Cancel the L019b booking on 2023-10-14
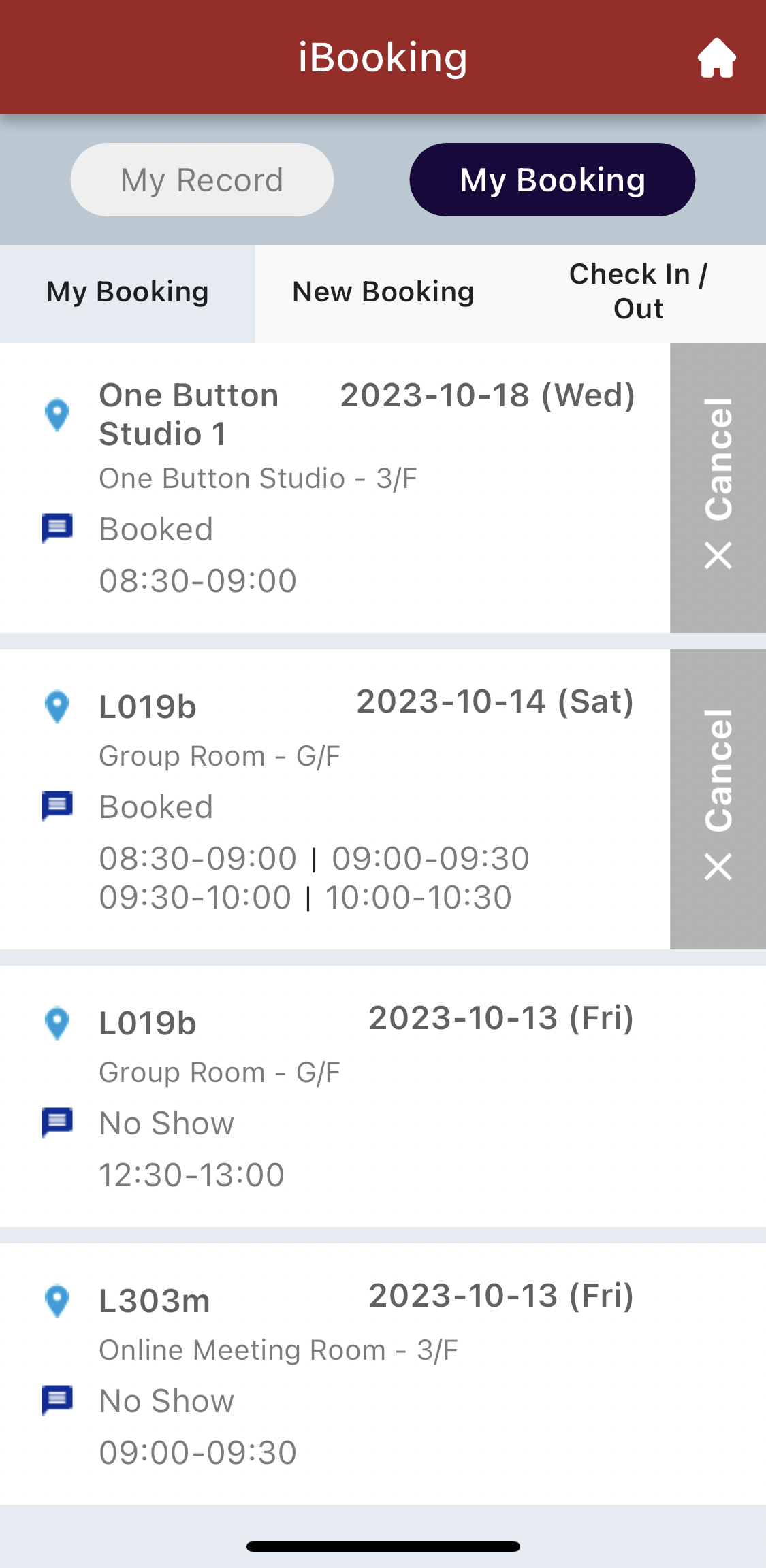Screen dimensions: 766x1568 pos(718,799)
